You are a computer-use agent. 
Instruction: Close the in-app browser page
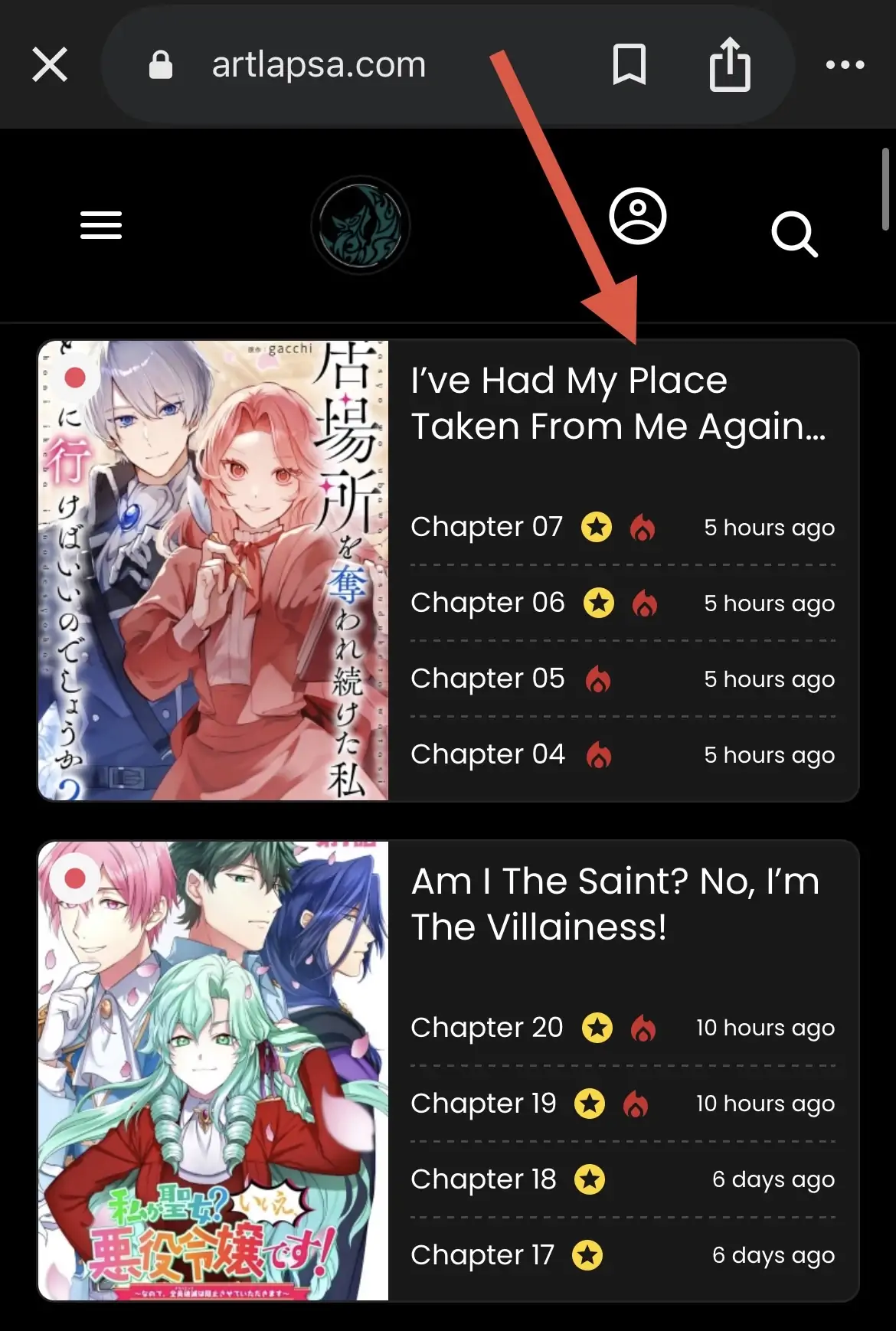point(51,64)
